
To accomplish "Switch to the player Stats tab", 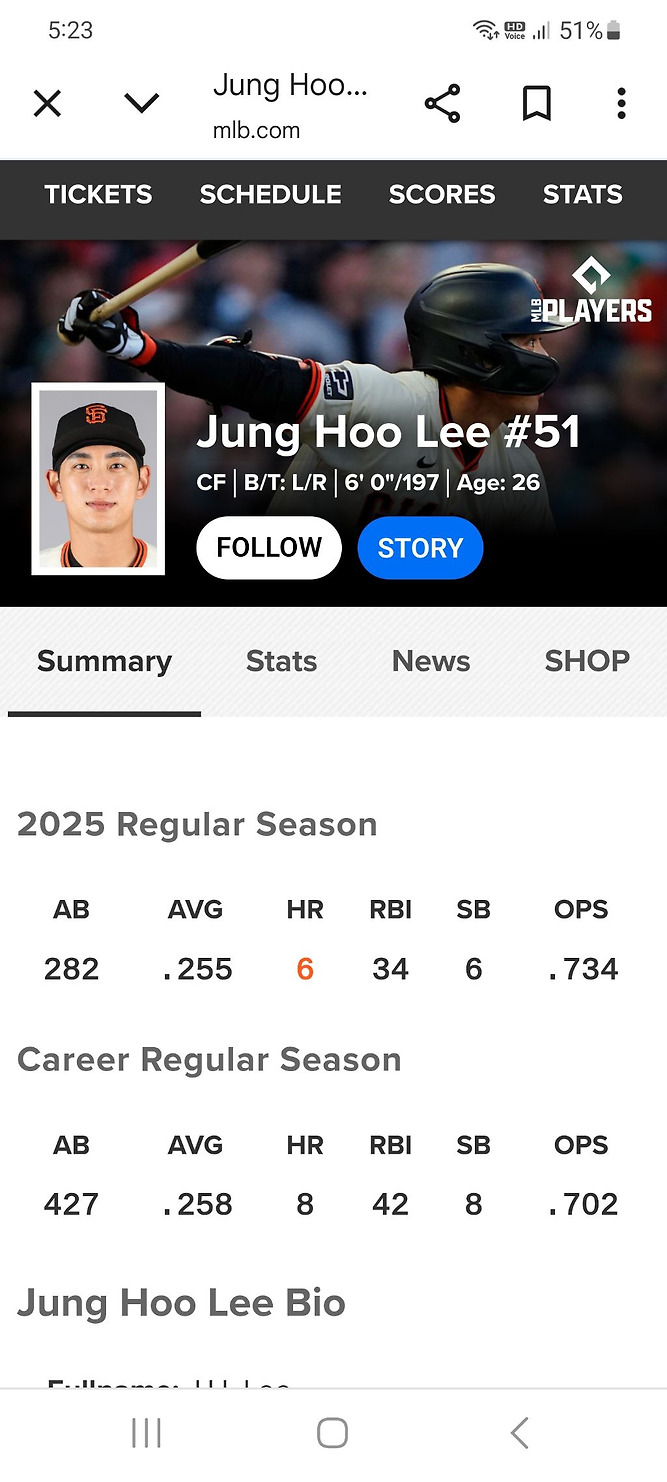I will pos(281,661).
